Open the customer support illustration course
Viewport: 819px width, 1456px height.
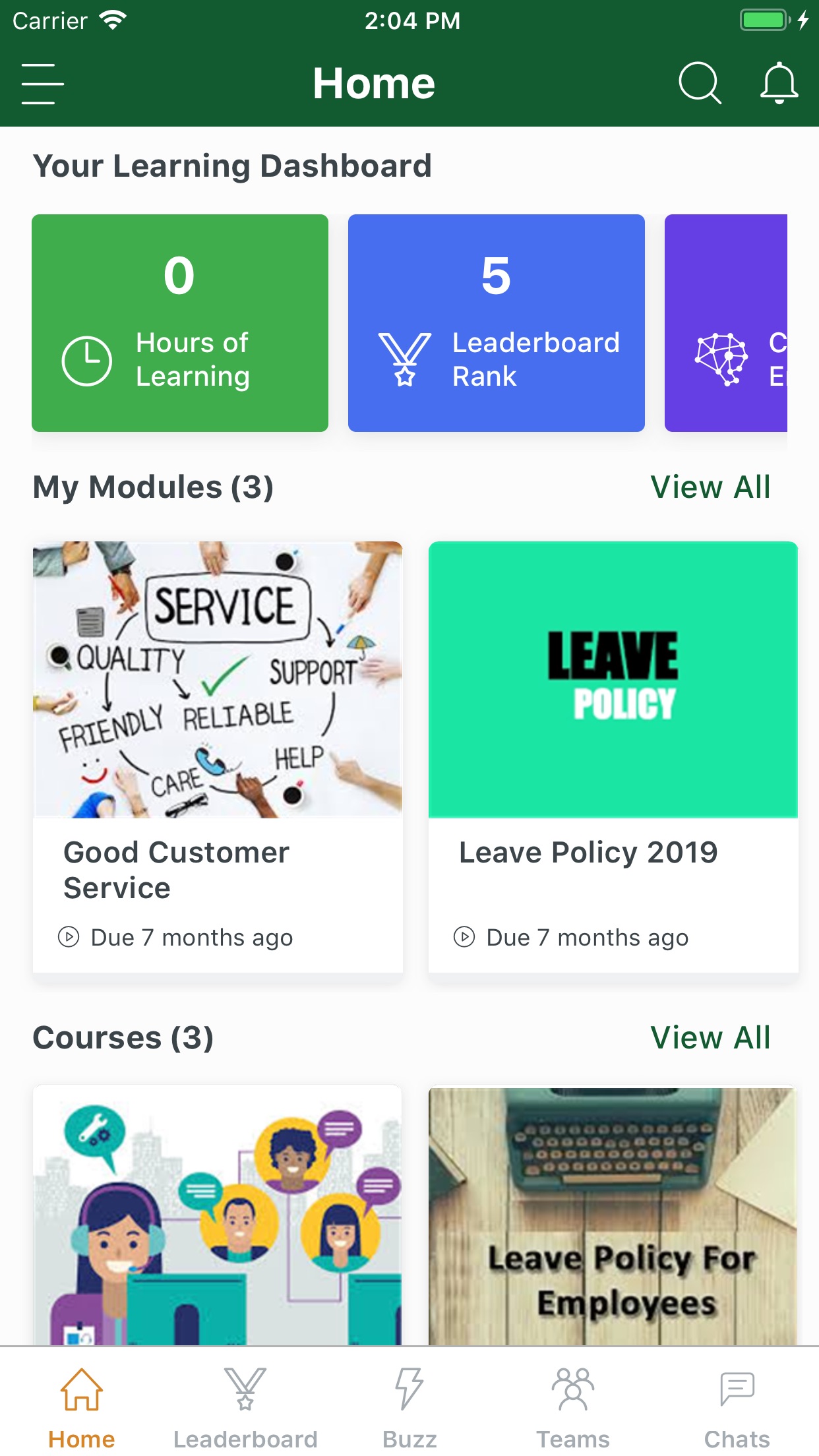pos(218,1215)
